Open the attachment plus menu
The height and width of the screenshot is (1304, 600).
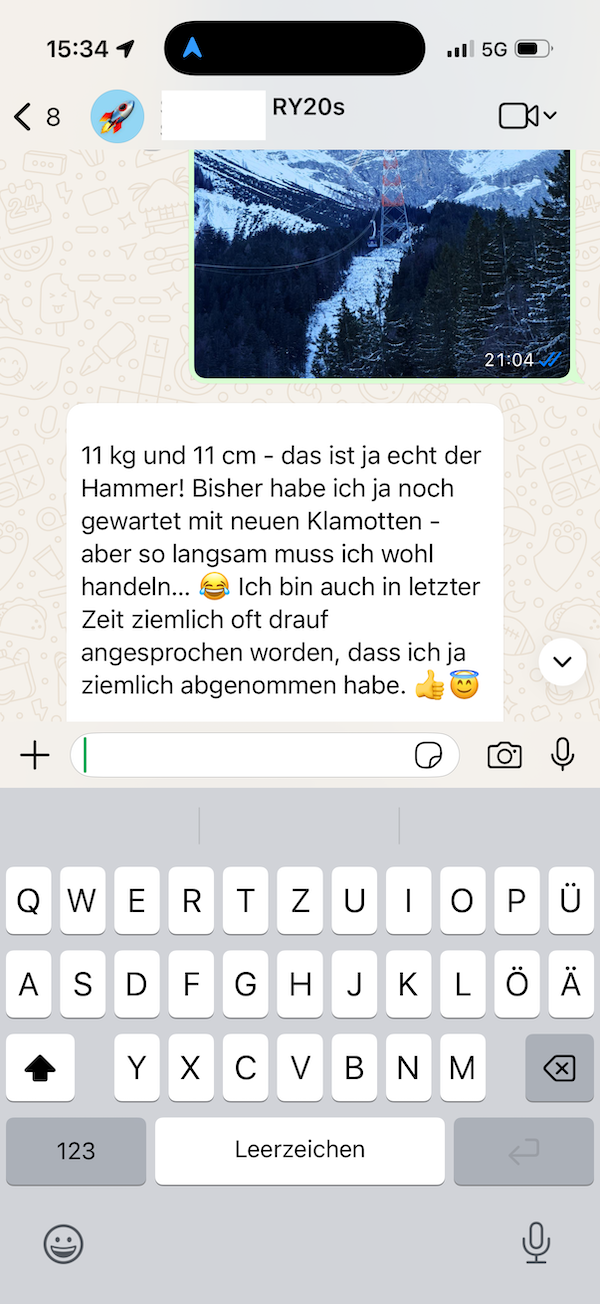35,755
